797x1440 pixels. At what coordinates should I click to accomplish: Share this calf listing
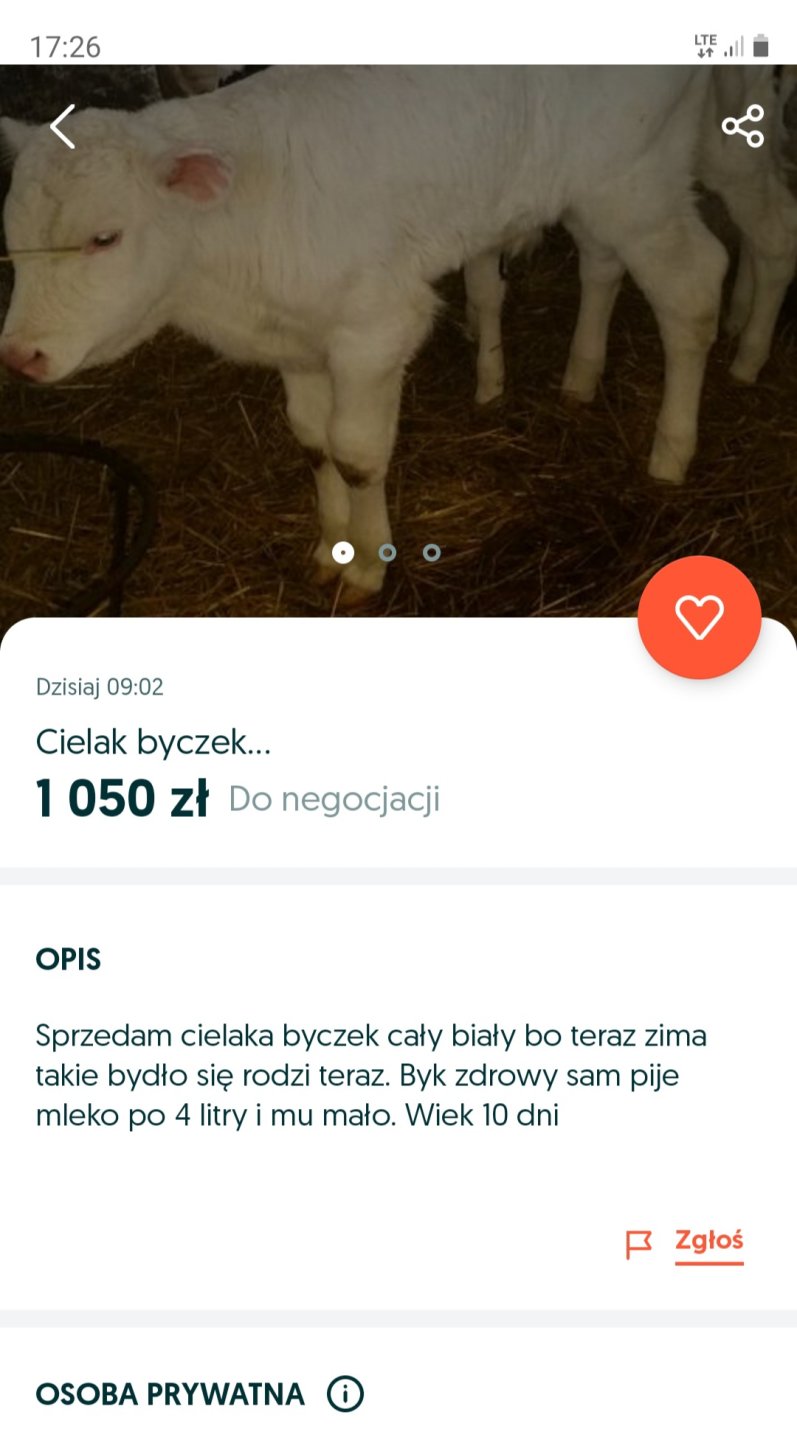tap(743, 126)
